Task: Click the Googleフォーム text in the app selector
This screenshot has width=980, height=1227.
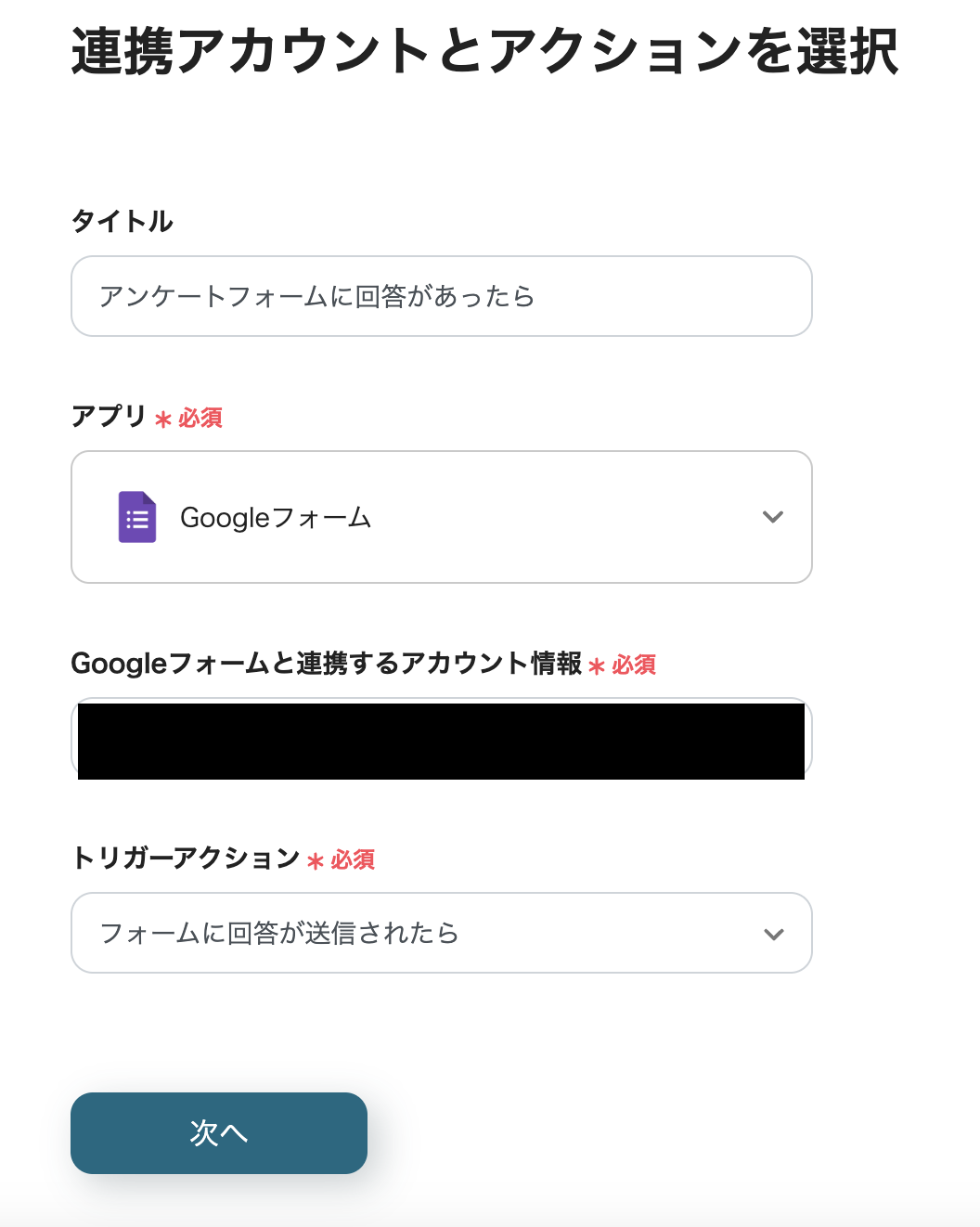Action: click(x=275, y=517)
